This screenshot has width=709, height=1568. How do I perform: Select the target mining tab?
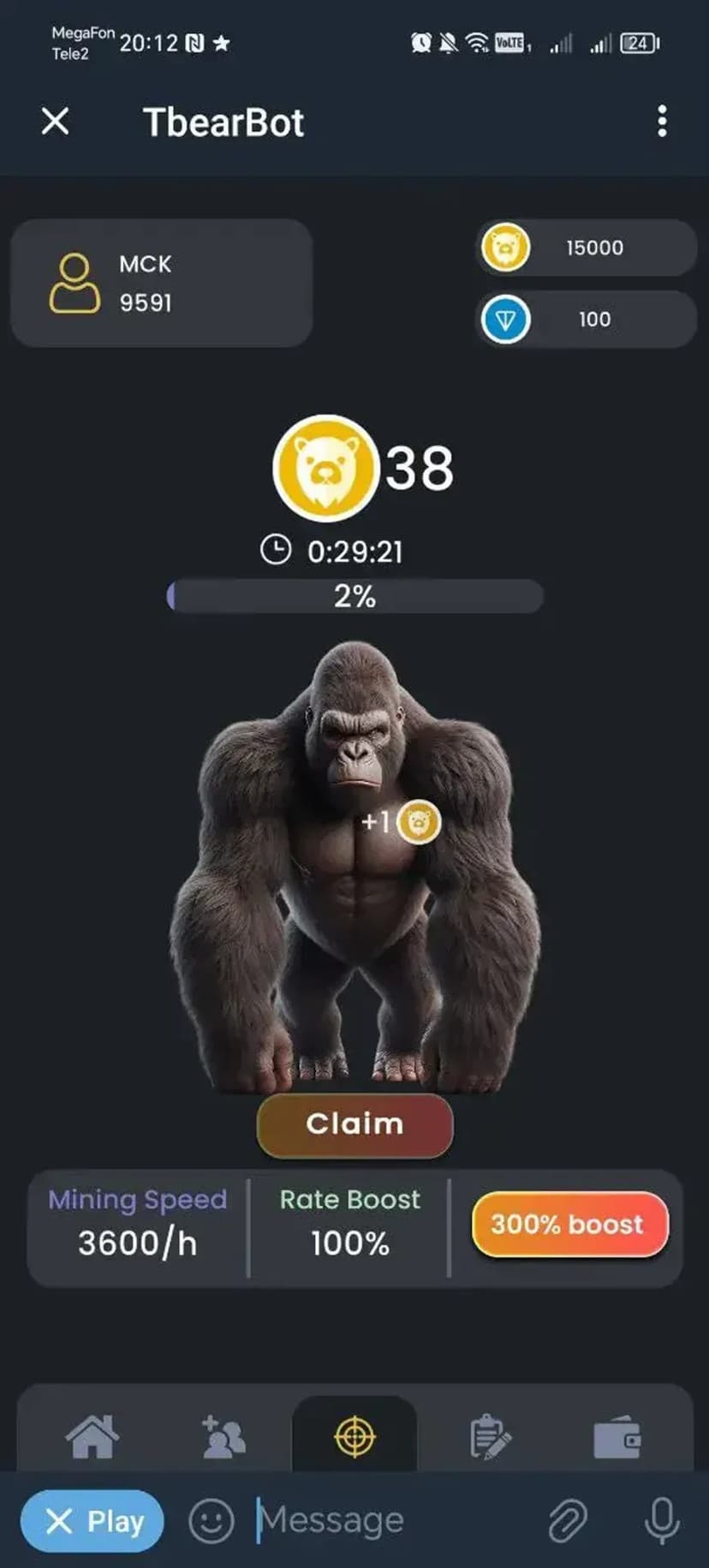pyautogui.click(x=354, y=1437)
